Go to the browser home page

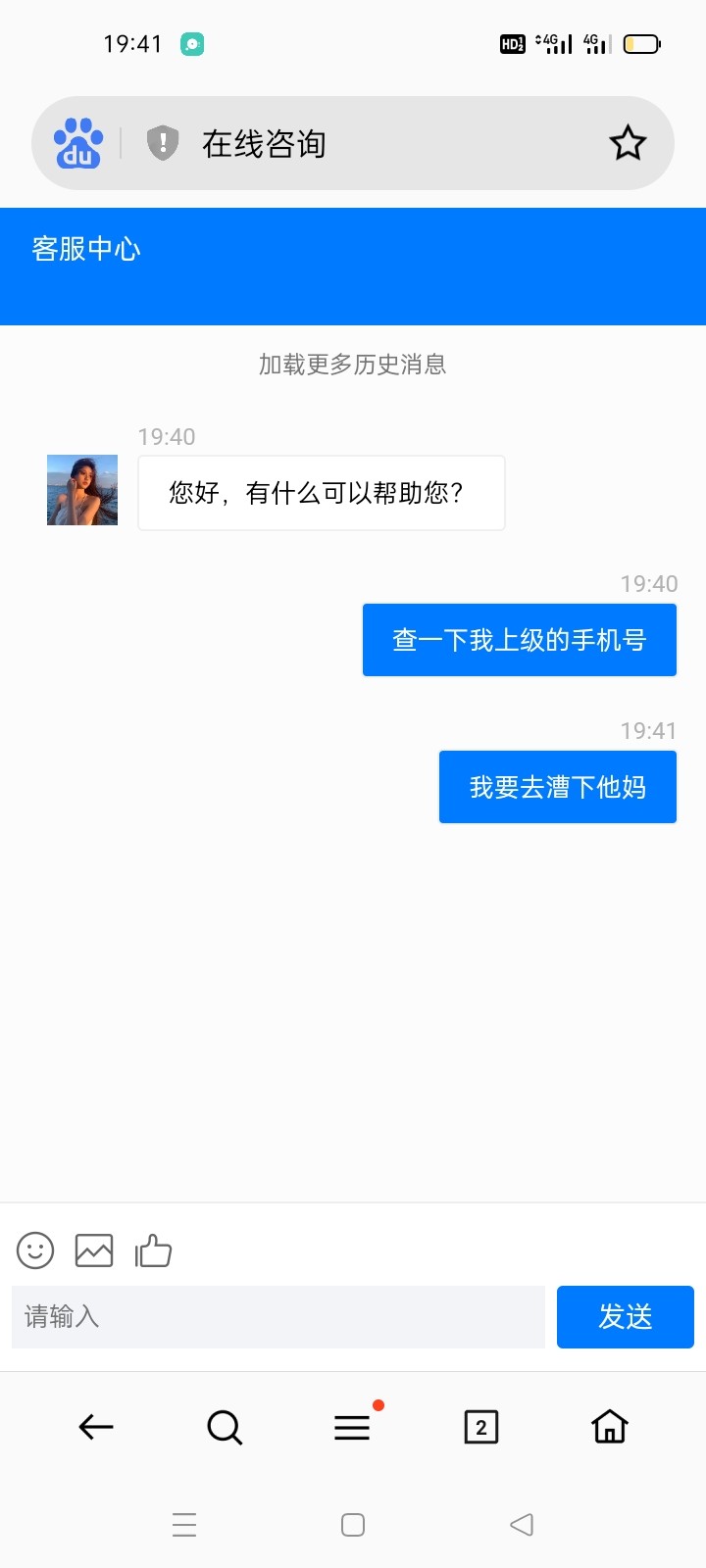pos(609,1427)
